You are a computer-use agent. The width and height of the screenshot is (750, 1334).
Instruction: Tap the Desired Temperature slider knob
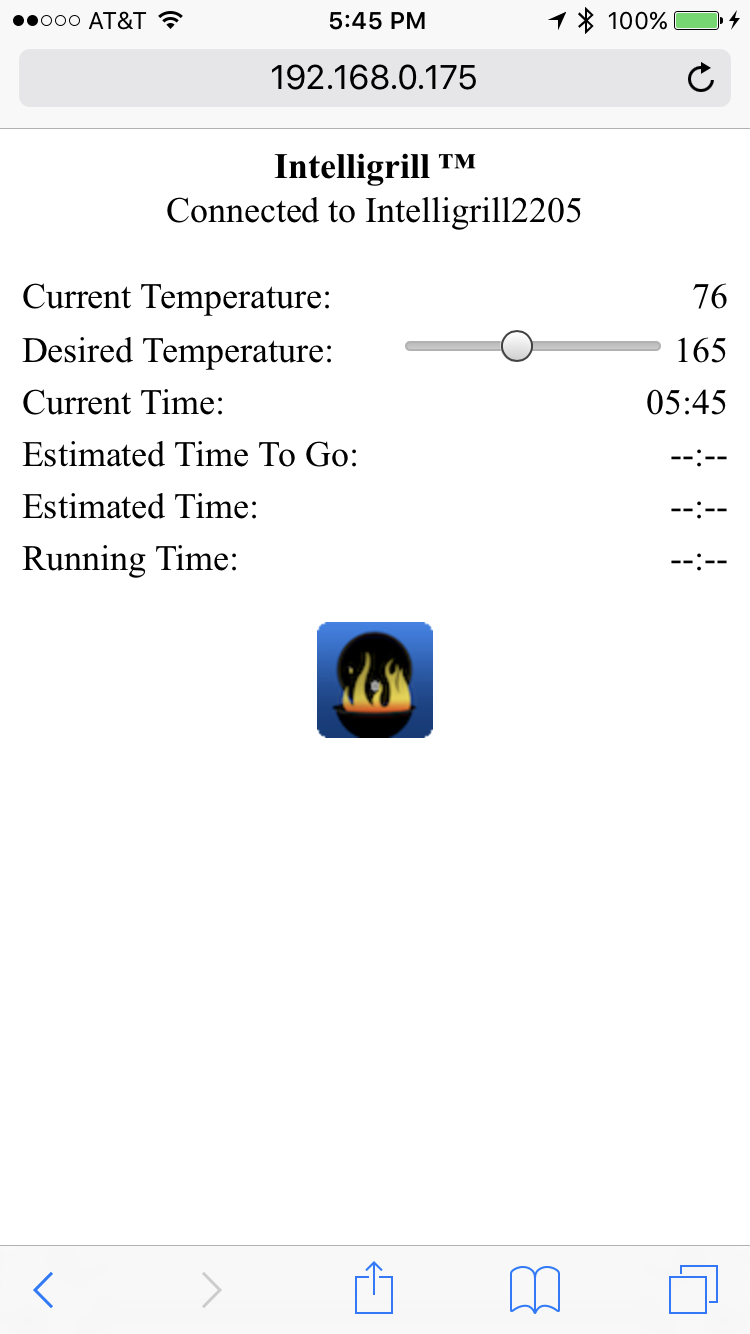(x=516, y=347)
